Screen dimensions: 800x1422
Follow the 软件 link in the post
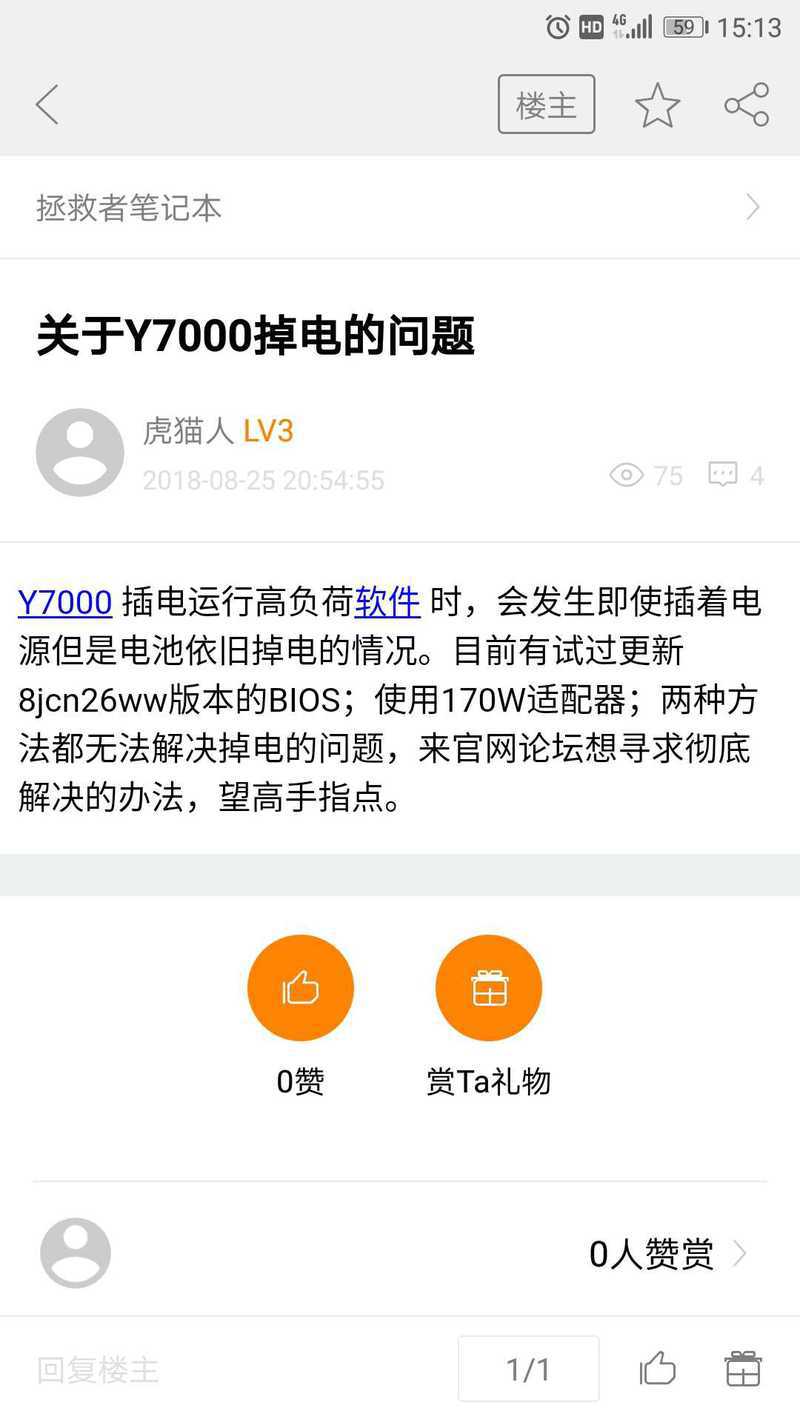click(x=387, y=602)
